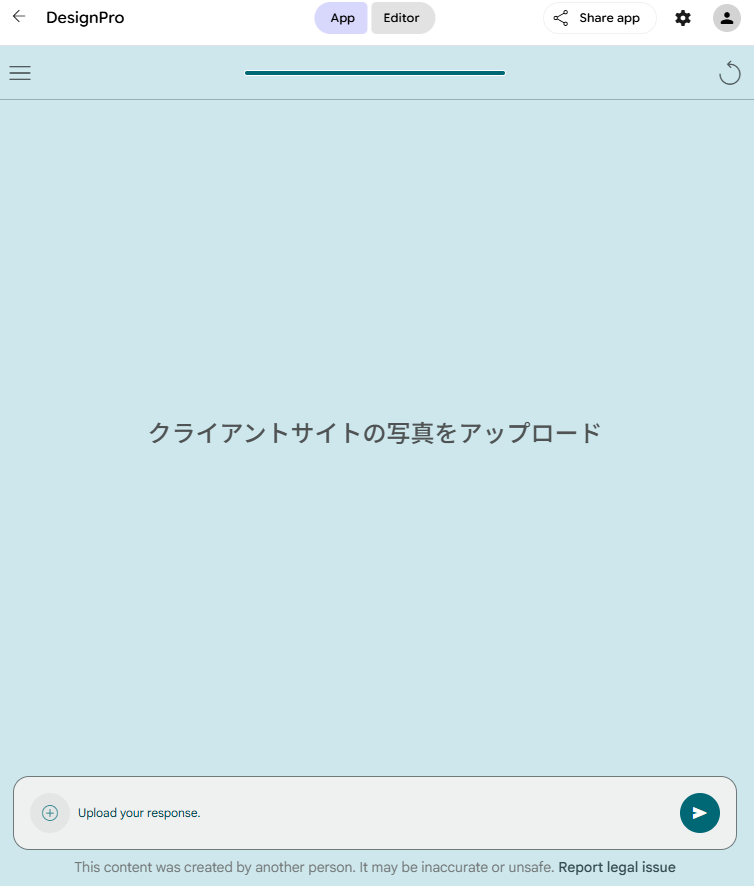Open the Report legal issue link
The image size is (754, 886).
pos(617,867)
